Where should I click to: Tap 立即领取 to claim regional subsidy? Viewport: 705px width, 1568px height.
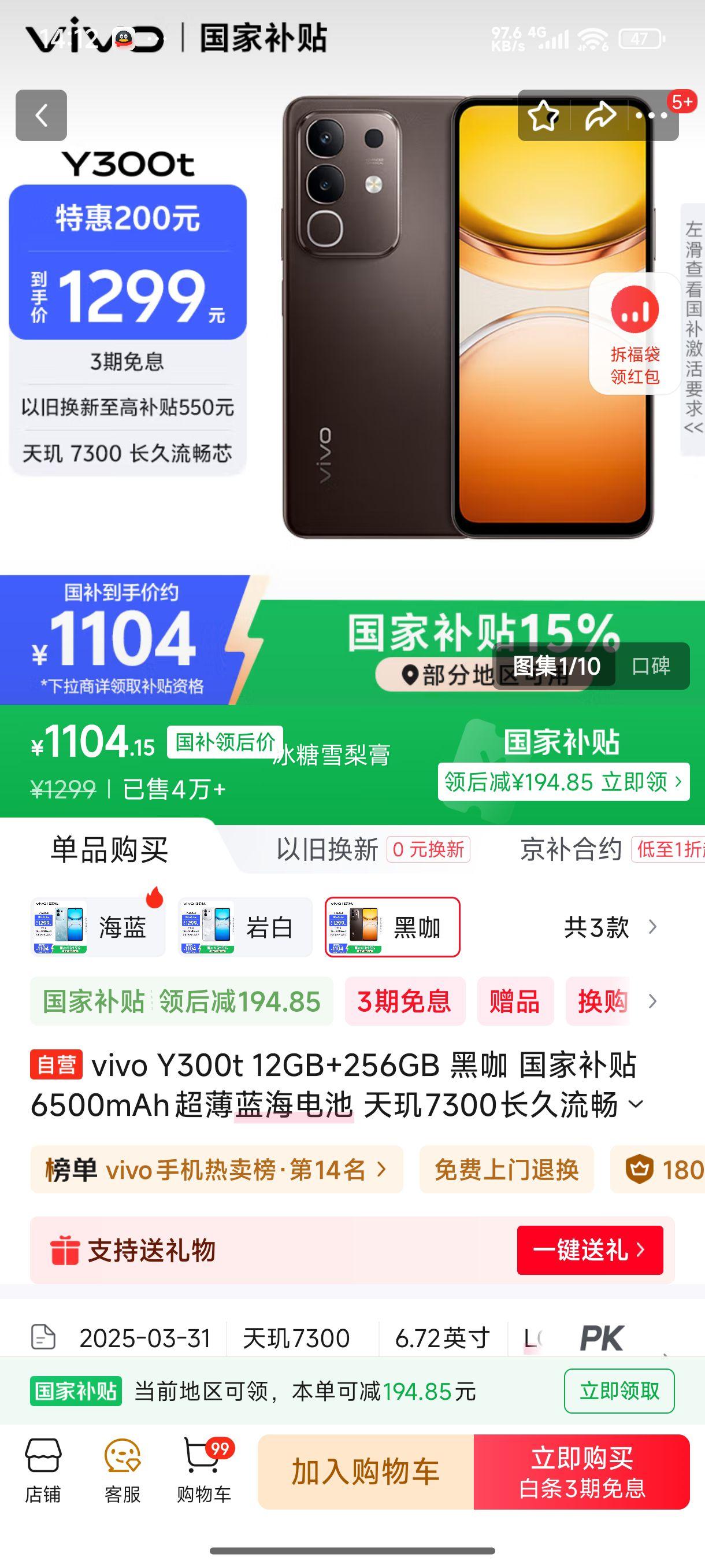pyautogui.click(x=619, y=1391)
